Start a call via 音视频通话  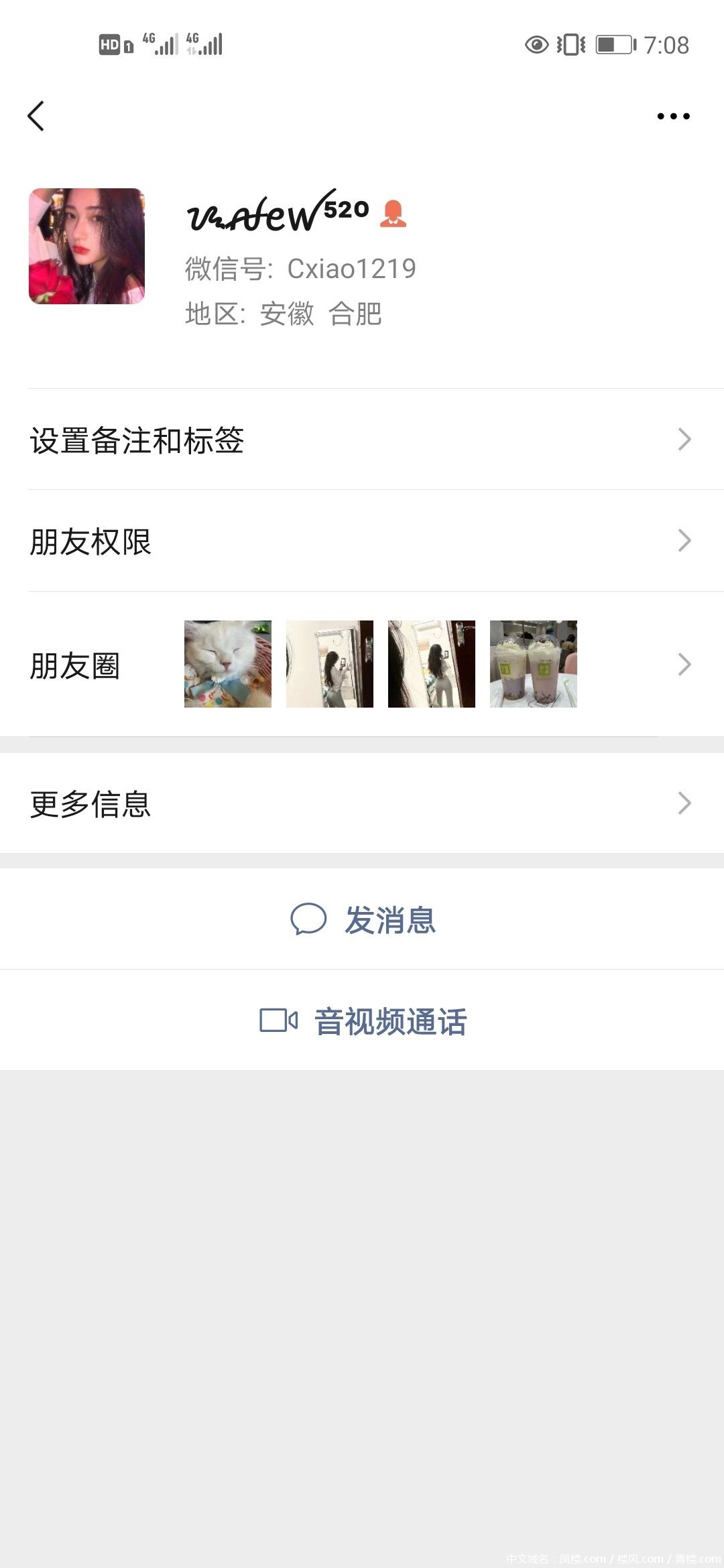coord(363,1021)
